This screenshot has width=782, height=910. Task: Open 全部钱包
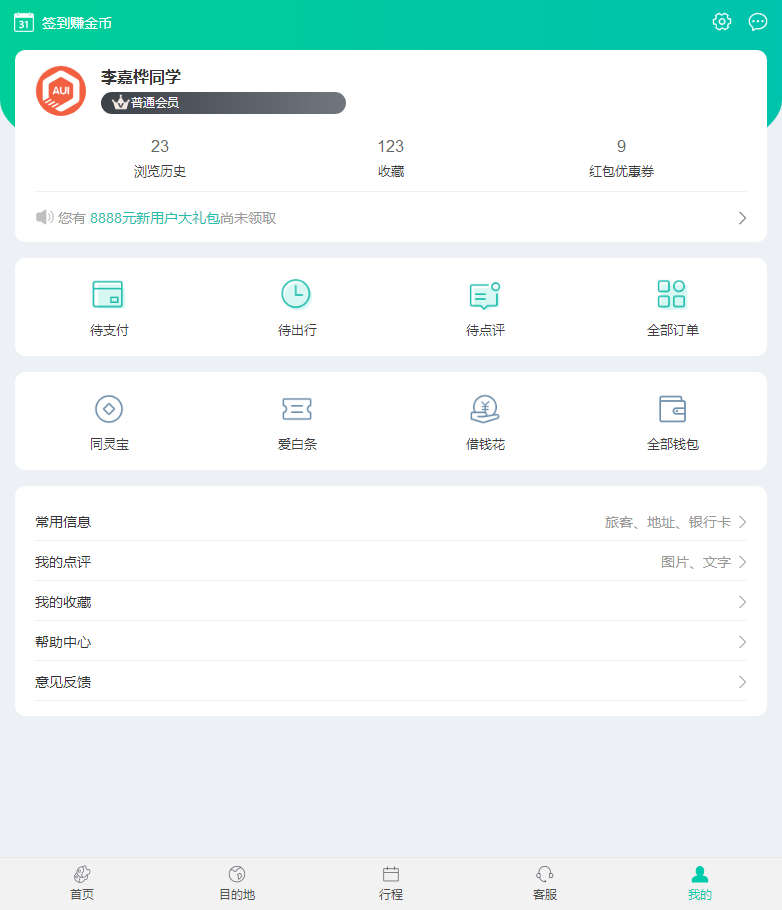(672, 421)
